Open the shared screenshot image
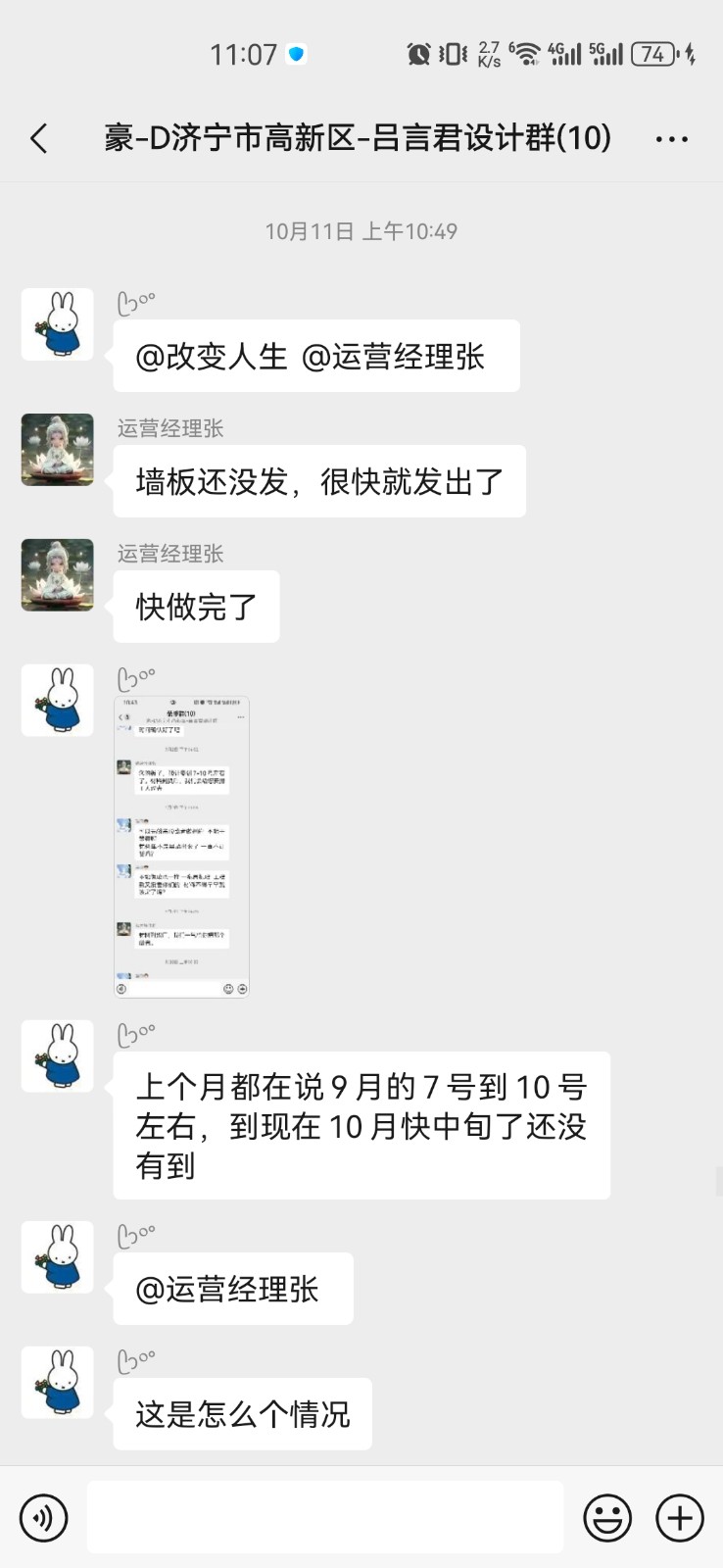Image resolution: width=723 pixels, height=1568 pixels. (182, 847)
